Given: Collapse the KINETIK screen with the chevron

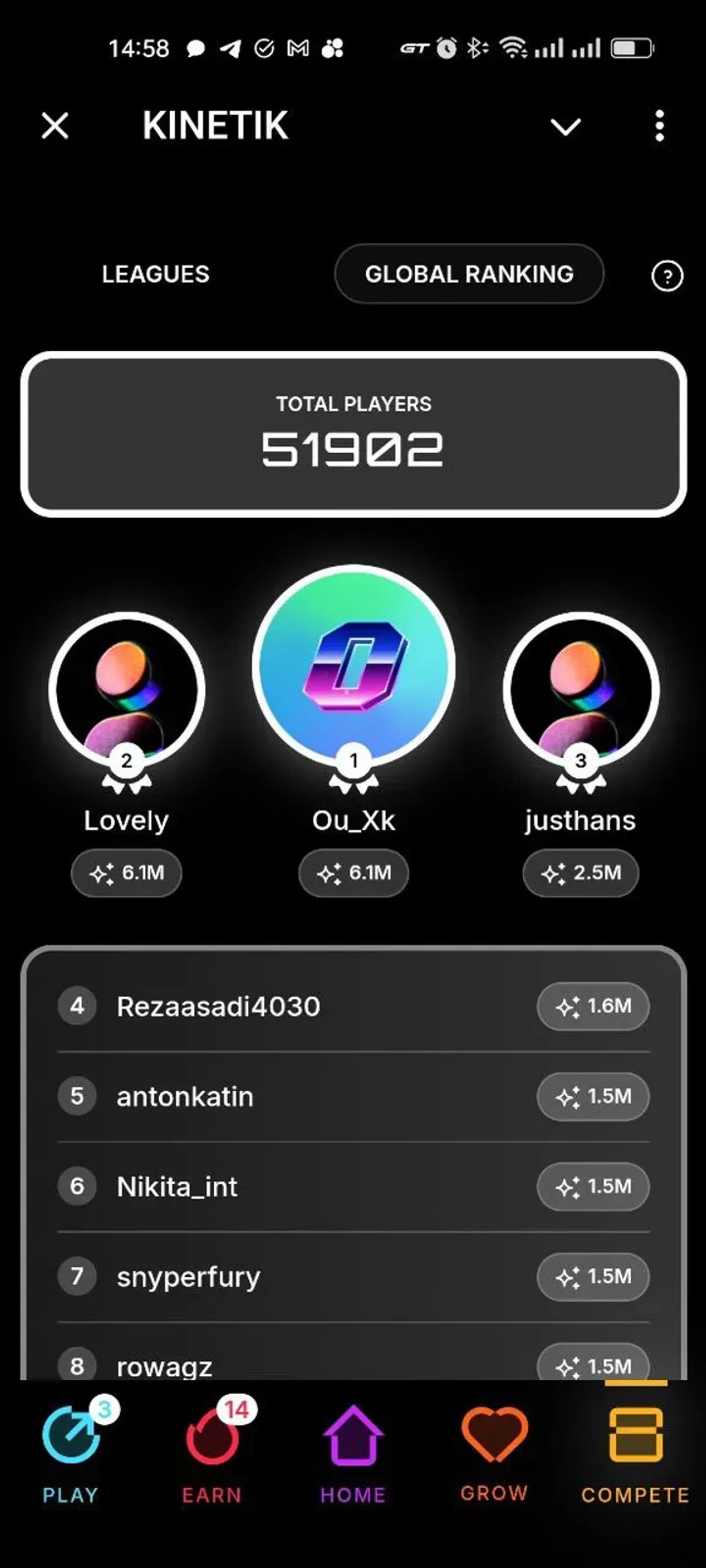Looking at the screenshot, I should coord(565,126).
